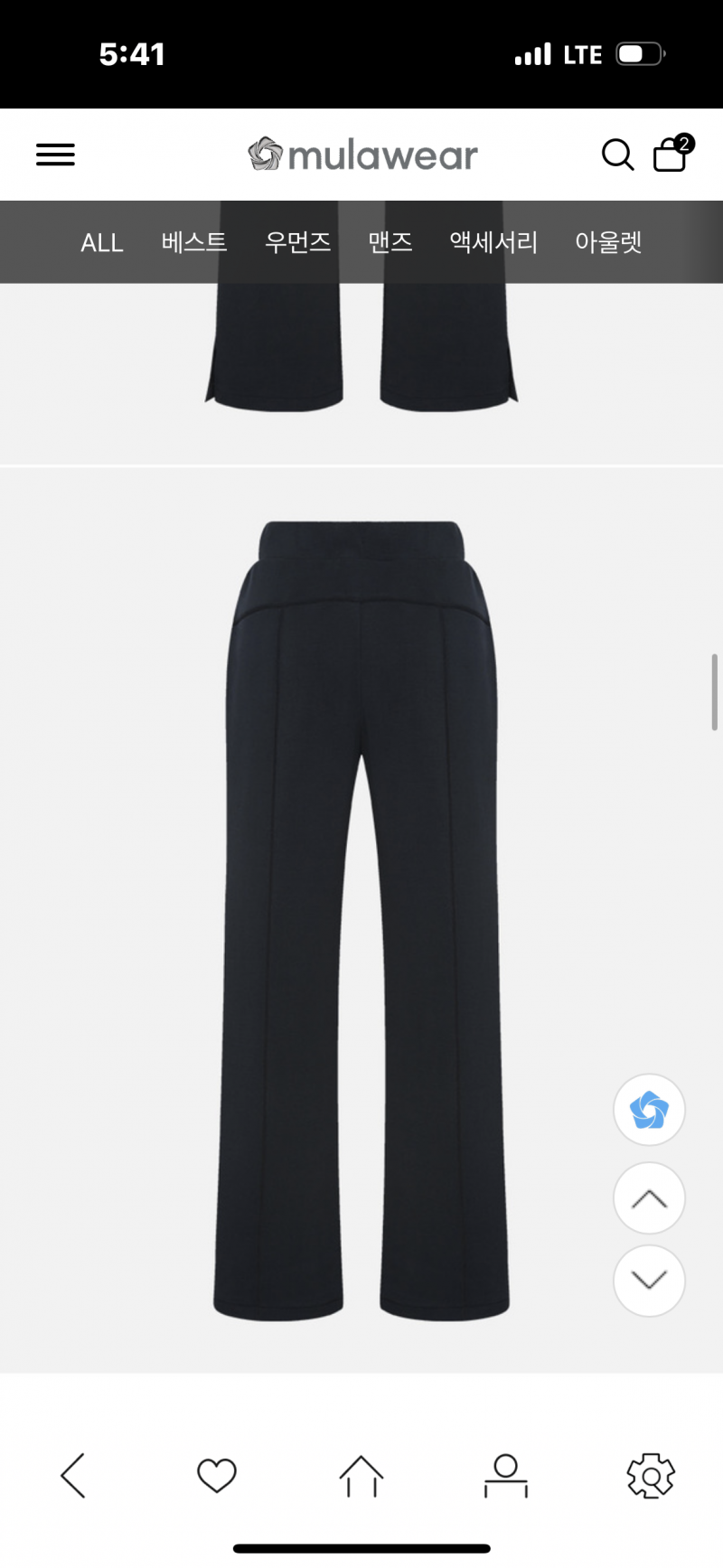Go to home in bottom bar

(x=361, y=1476)
